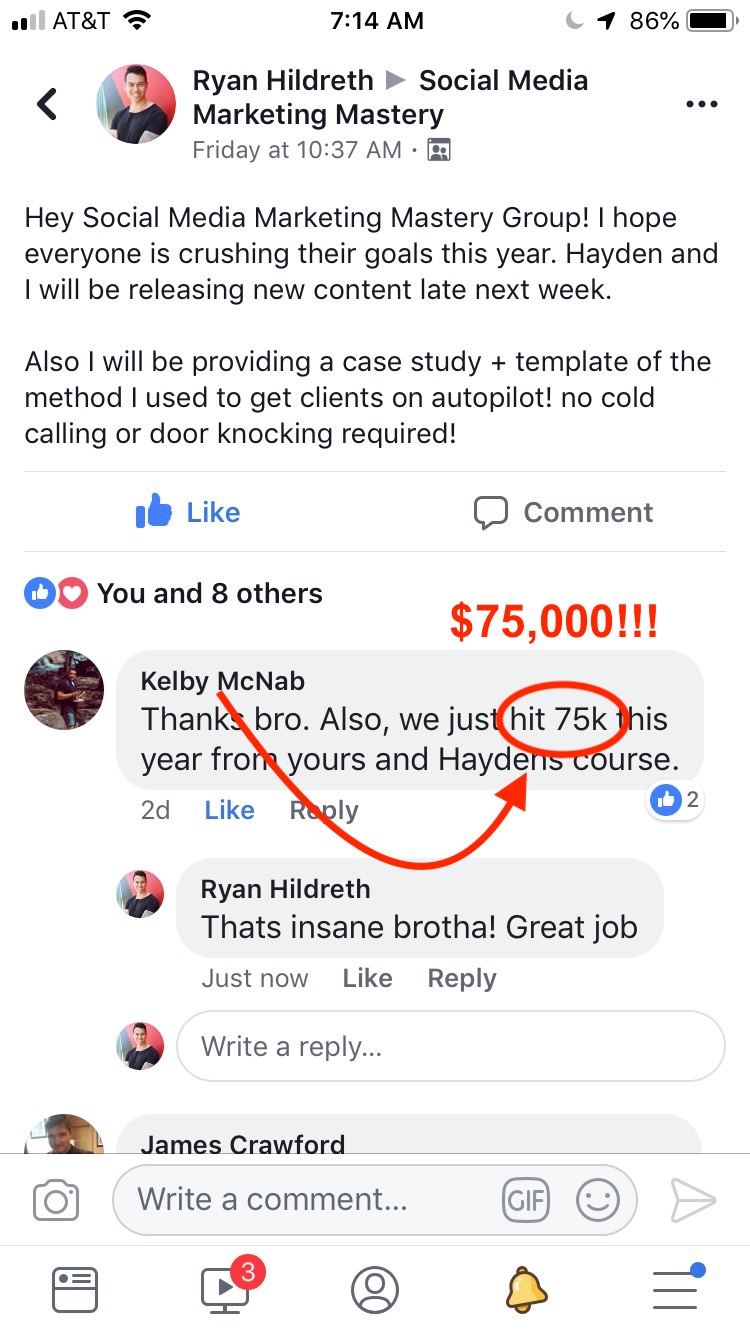Send the comment with the arrow
Screen dimensions: 750x1334
[693, 1200]
